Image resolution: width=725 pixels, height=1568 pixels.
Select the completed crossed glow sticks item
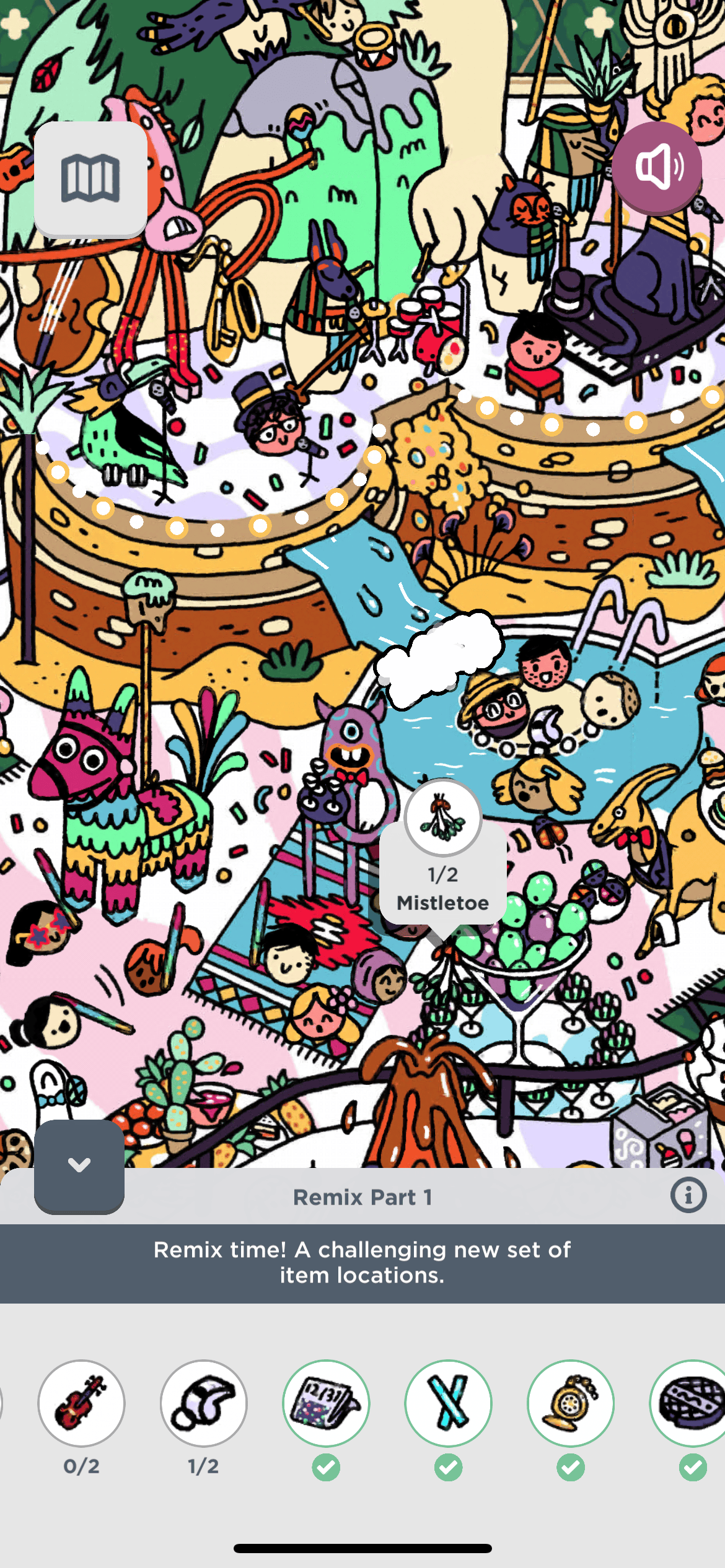coord(448,1403)
